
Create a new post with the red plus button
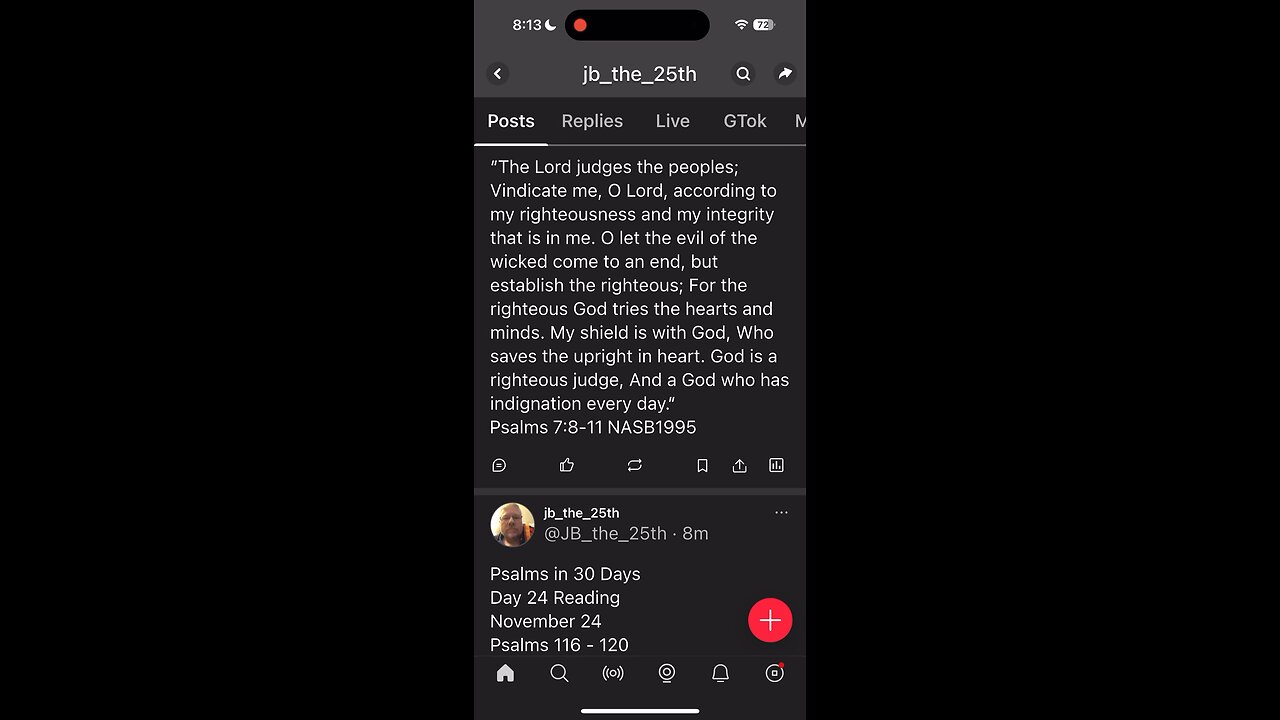770,620
